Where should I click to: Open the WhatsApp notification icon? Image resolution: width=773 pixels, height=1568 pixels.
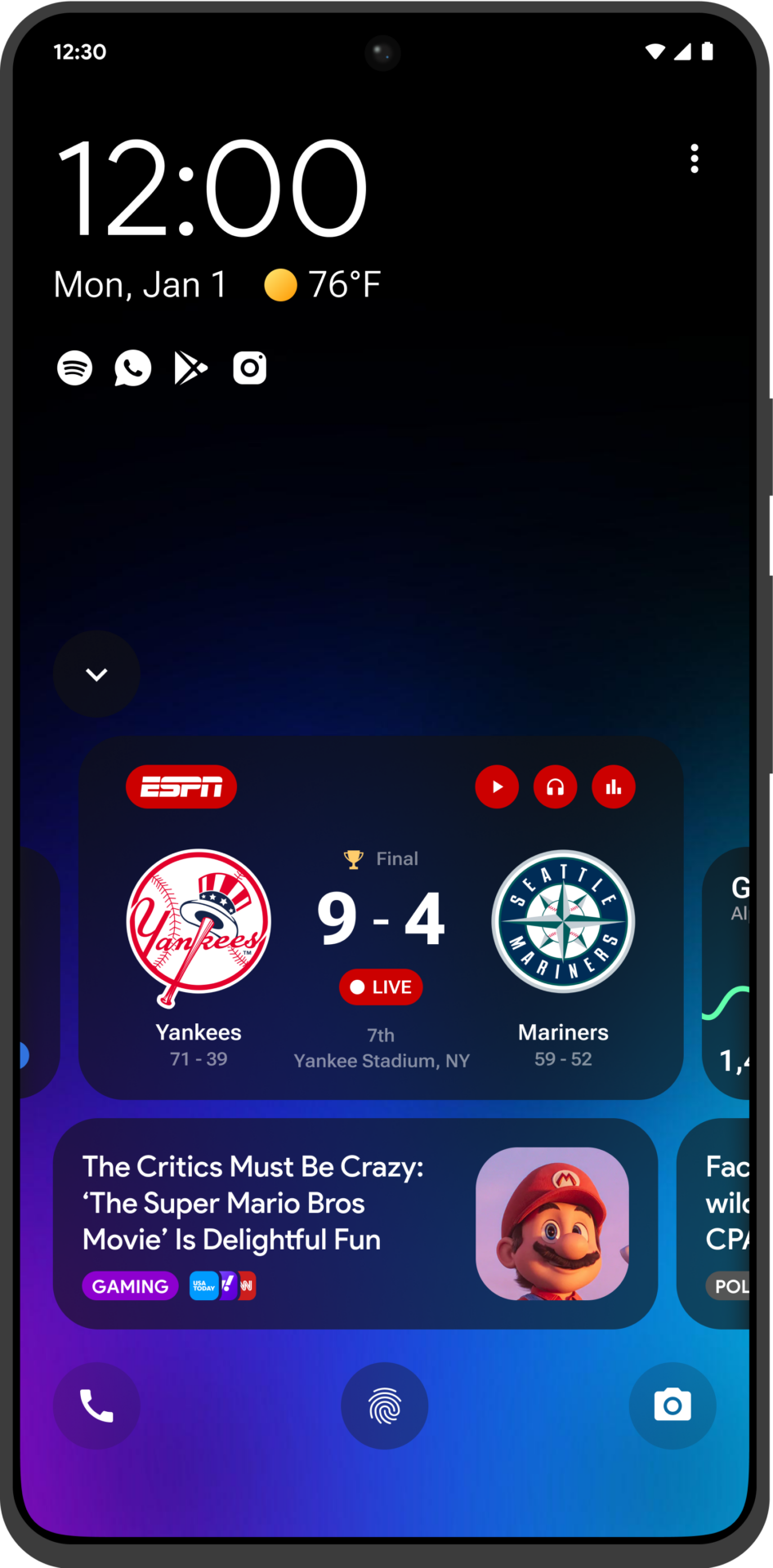pos(132,367)
